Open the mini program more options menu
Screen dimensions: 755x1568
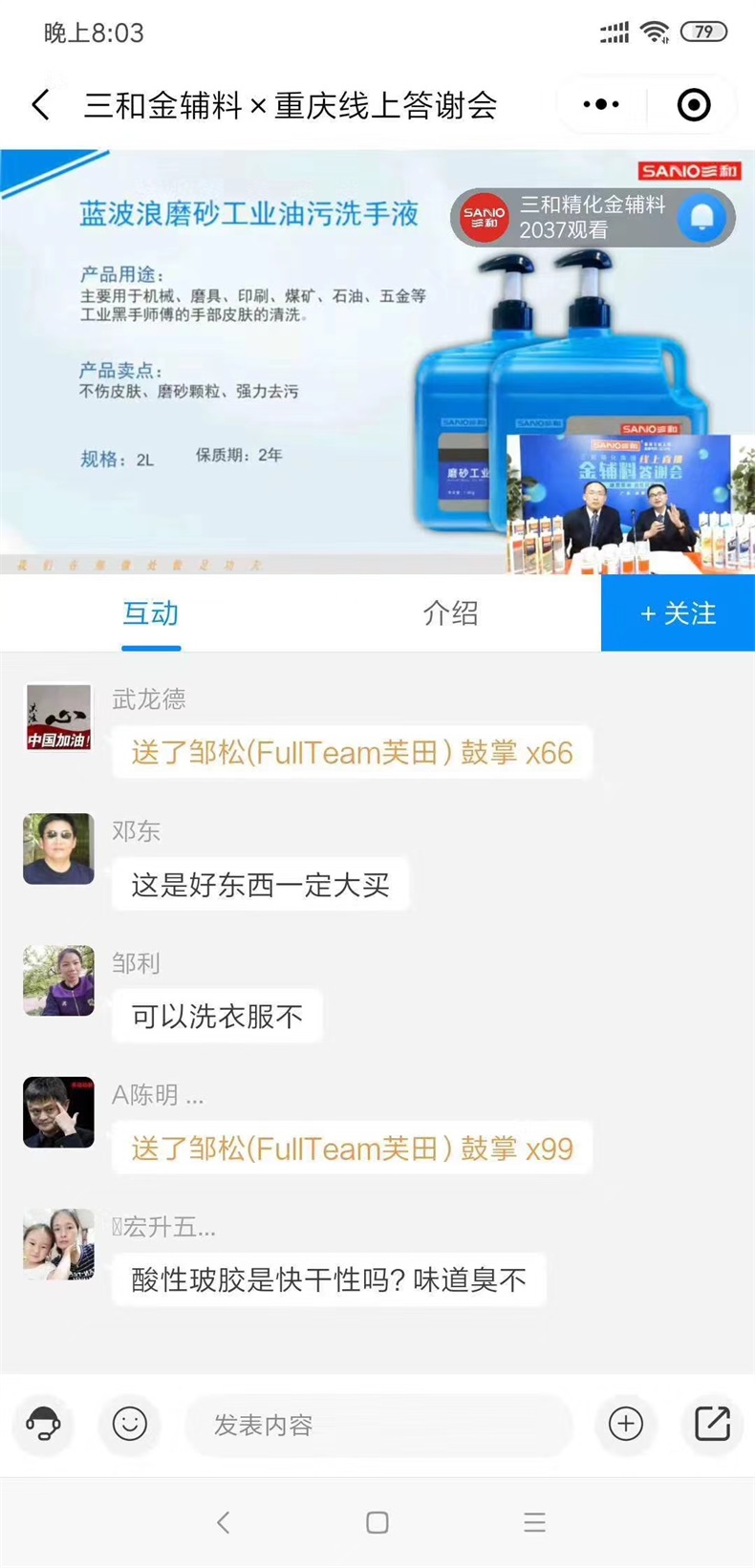[601, 104]
